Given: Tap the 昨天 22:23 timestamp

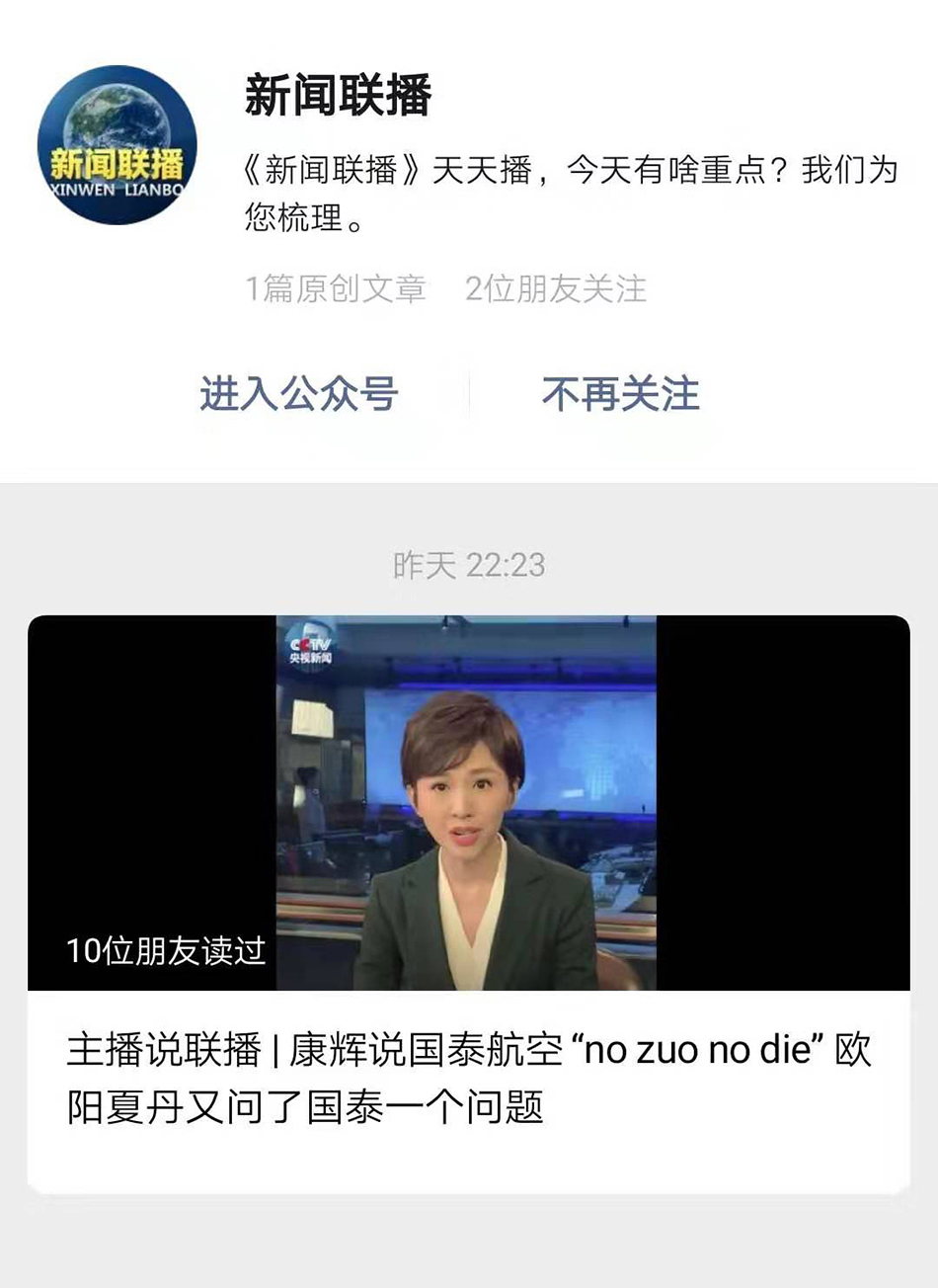Looking at the screenshot, I should point(468,565).
